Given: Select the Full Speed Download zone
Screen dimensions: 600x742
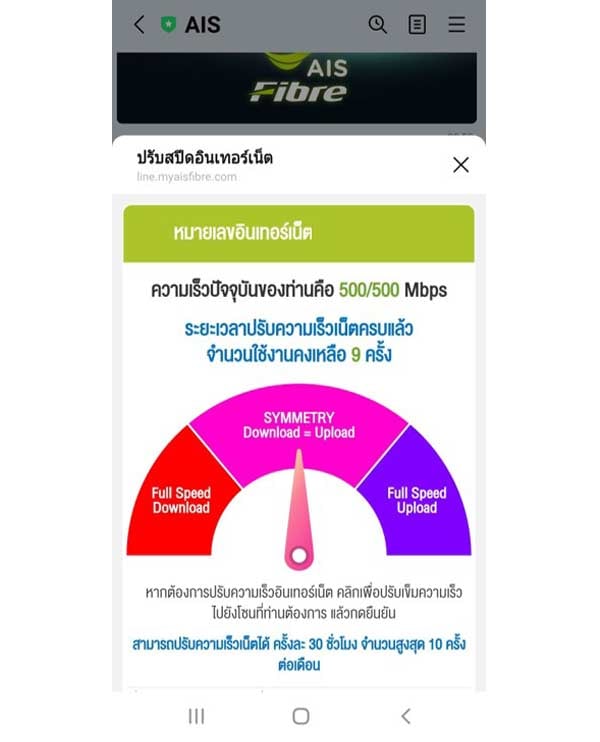Looking at the screenshot, I should (x=180, y=500).
